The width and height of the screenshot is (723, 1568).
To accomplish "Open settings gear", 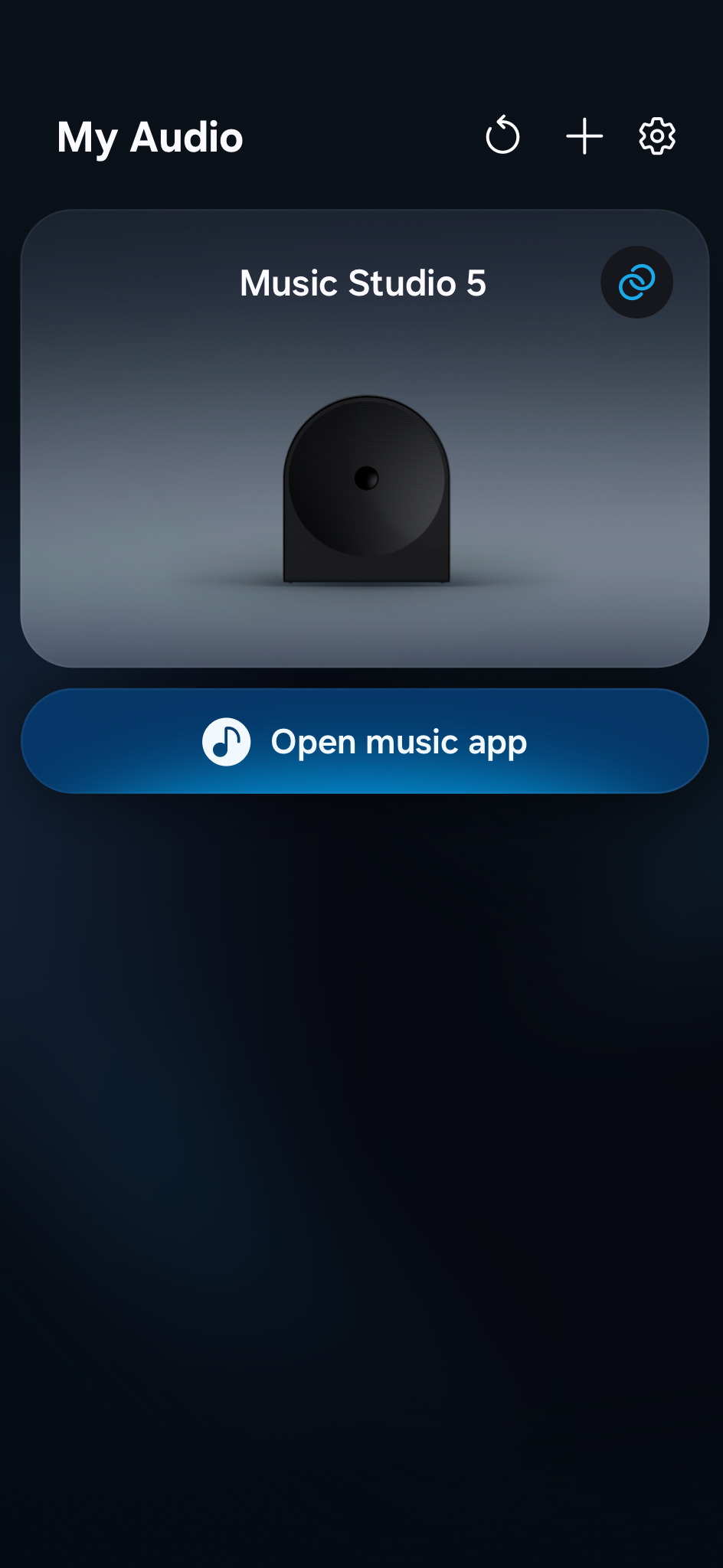I will [657, 136].
